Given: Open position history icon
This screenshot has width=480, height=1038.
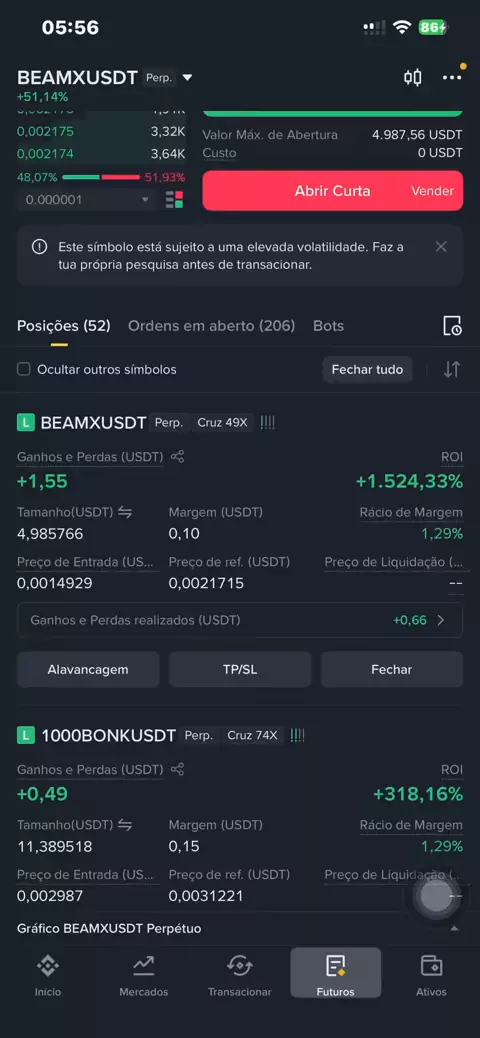Looking at the screenshot, I should pos(452,326).
